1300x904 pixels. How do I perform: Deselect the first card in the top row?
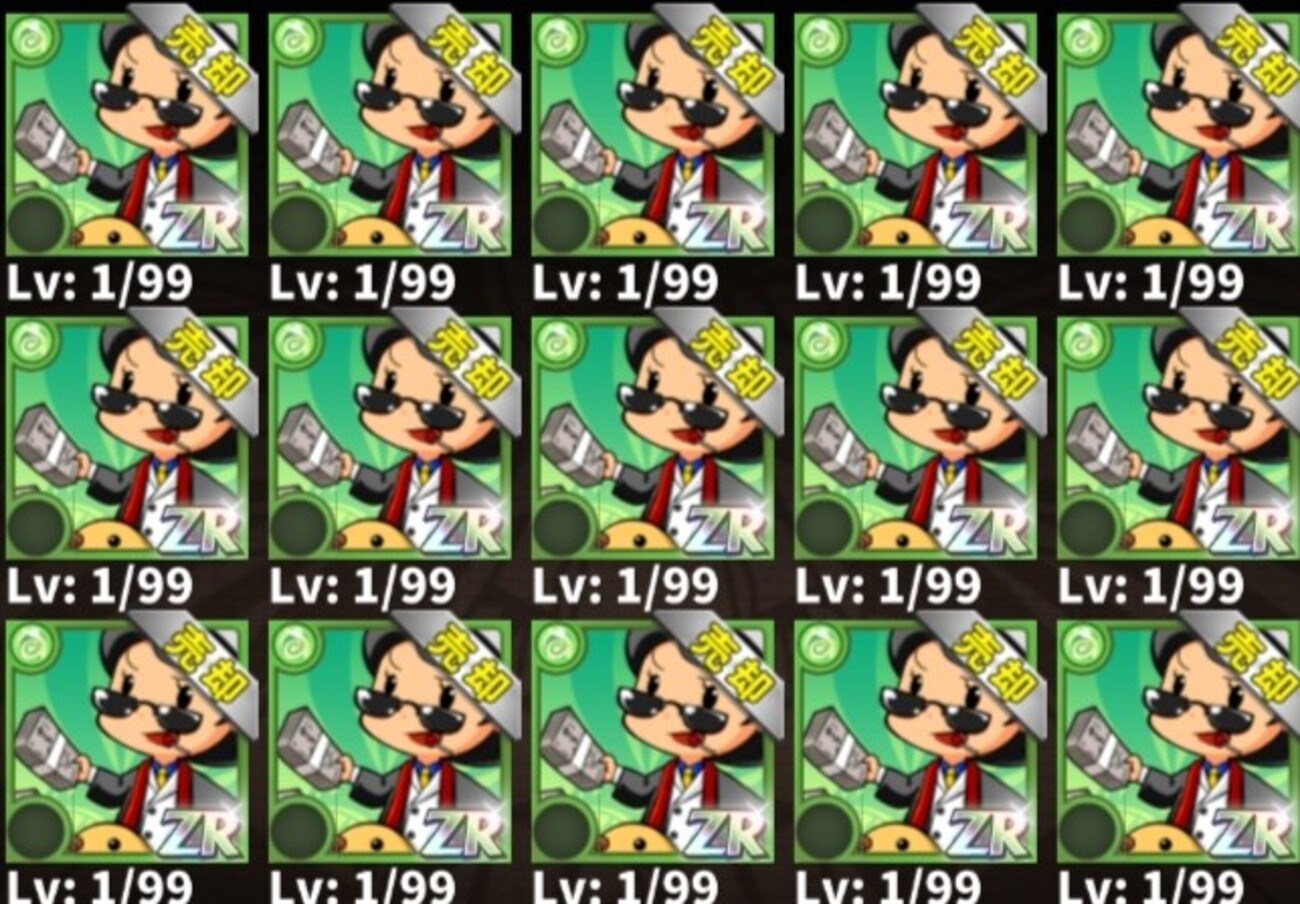(x=126, y=133)
